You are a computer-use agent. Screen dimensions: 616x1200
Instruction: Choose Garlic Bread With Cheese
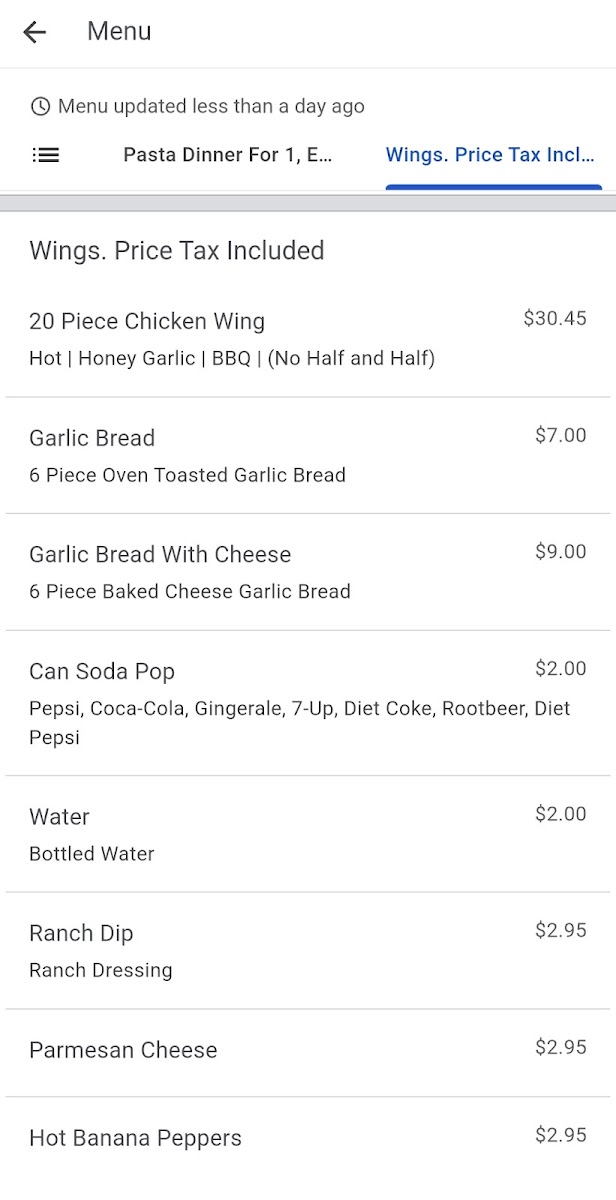(x=307, y=572)
